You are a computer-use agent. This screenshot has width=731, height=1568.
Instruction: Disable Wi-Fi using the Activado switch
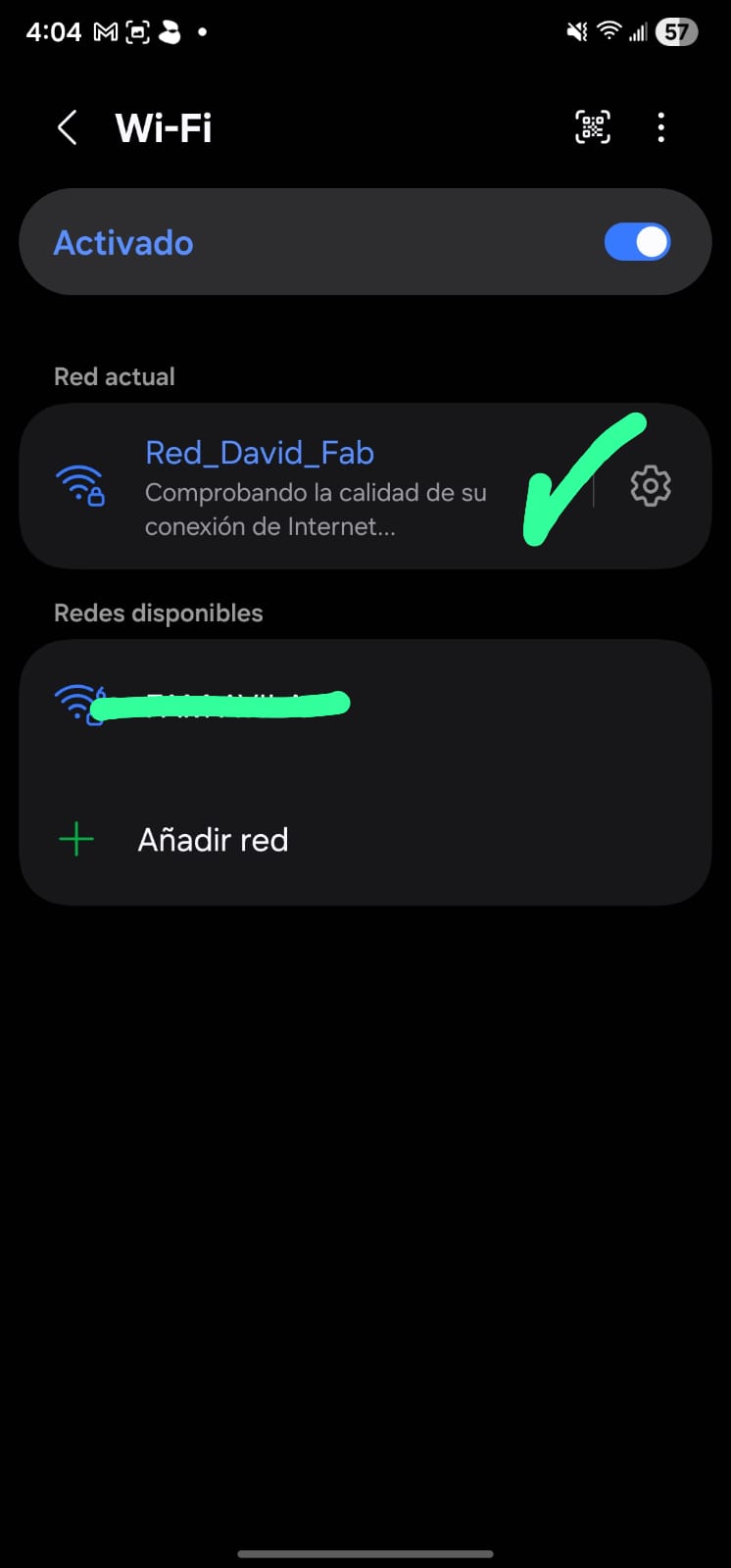637,242
